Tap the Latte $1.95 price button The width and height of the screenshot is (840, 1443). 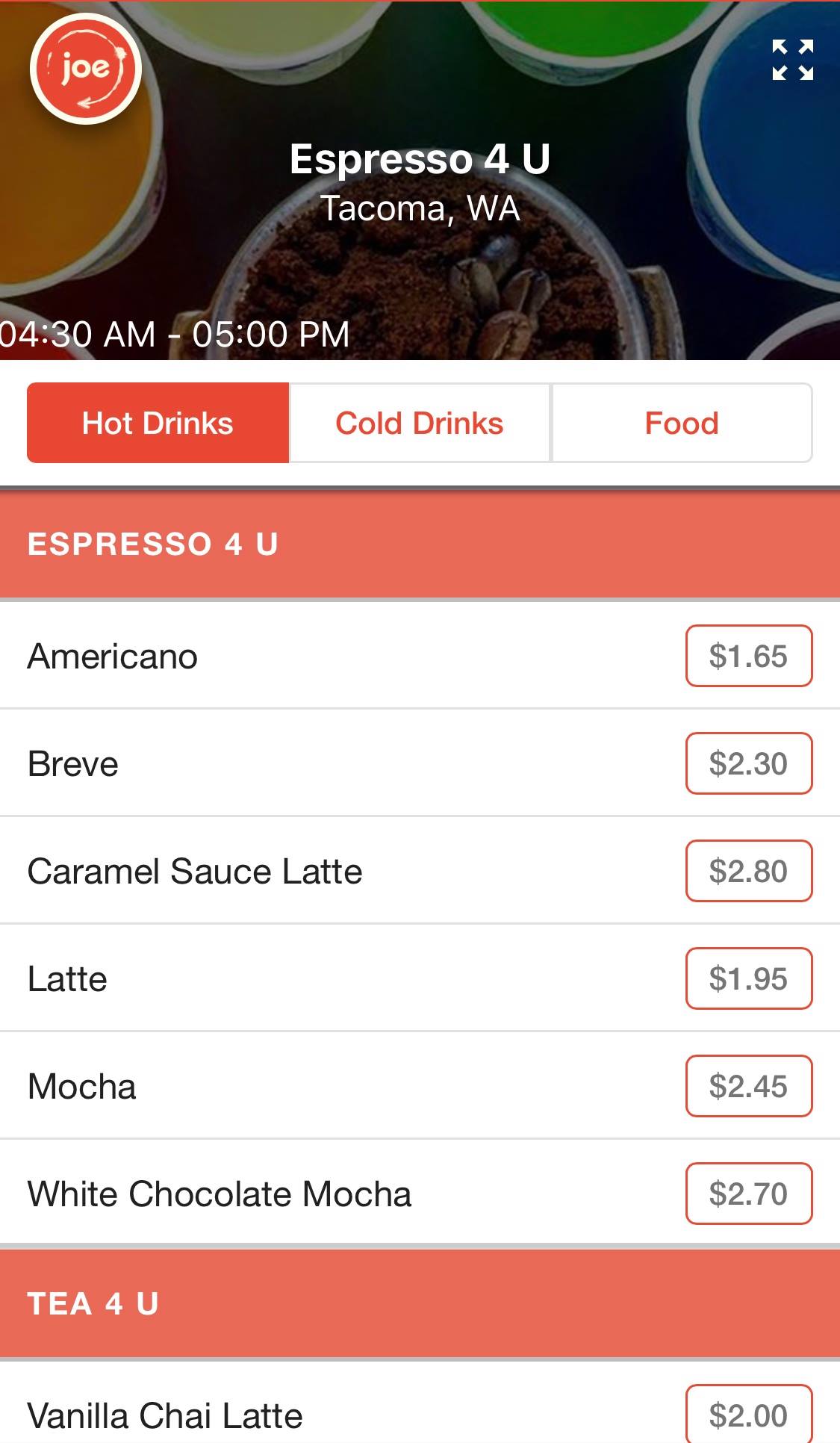click(748, 979)
